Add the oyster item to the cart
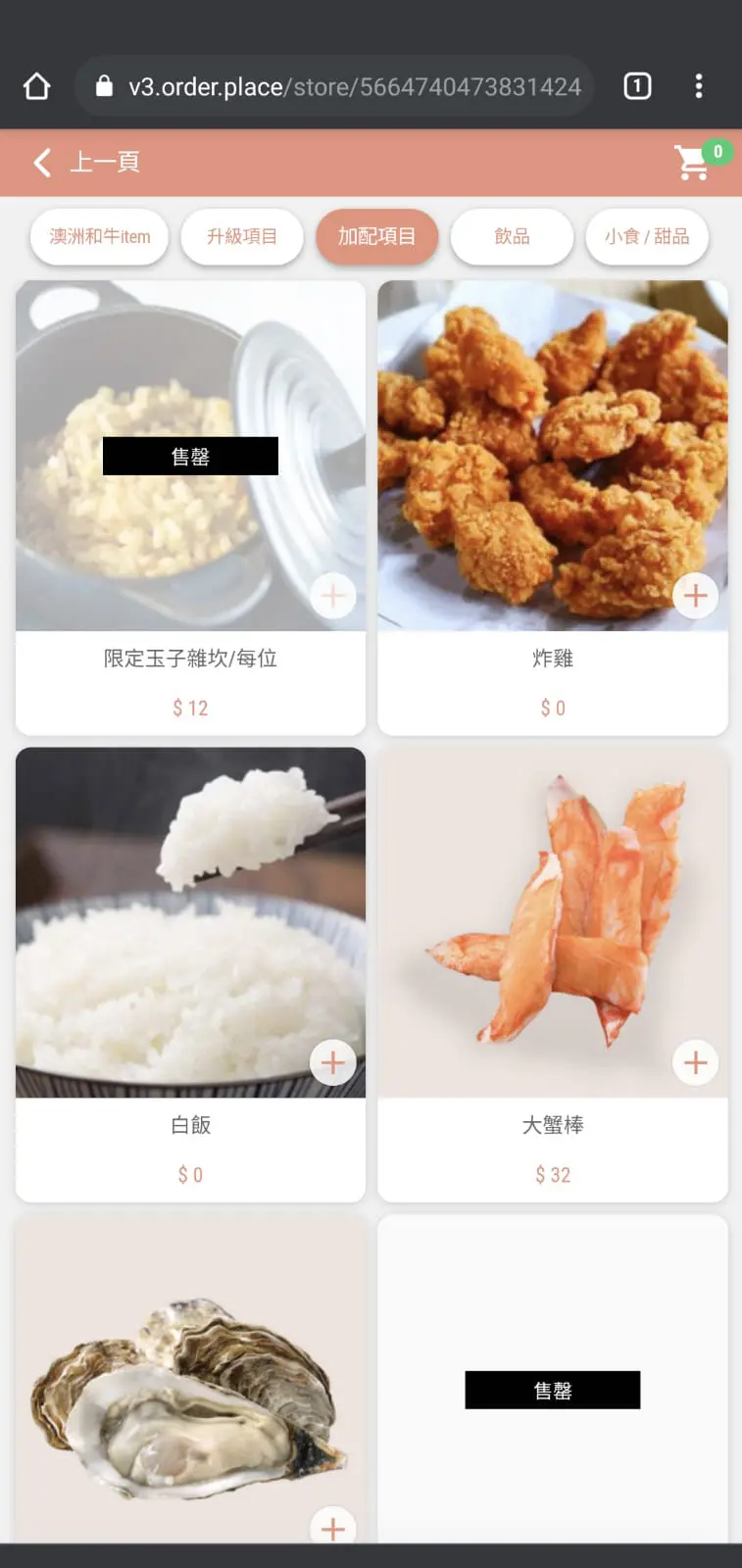This screenshot has width=742, height=1568. pos(332,1527)
